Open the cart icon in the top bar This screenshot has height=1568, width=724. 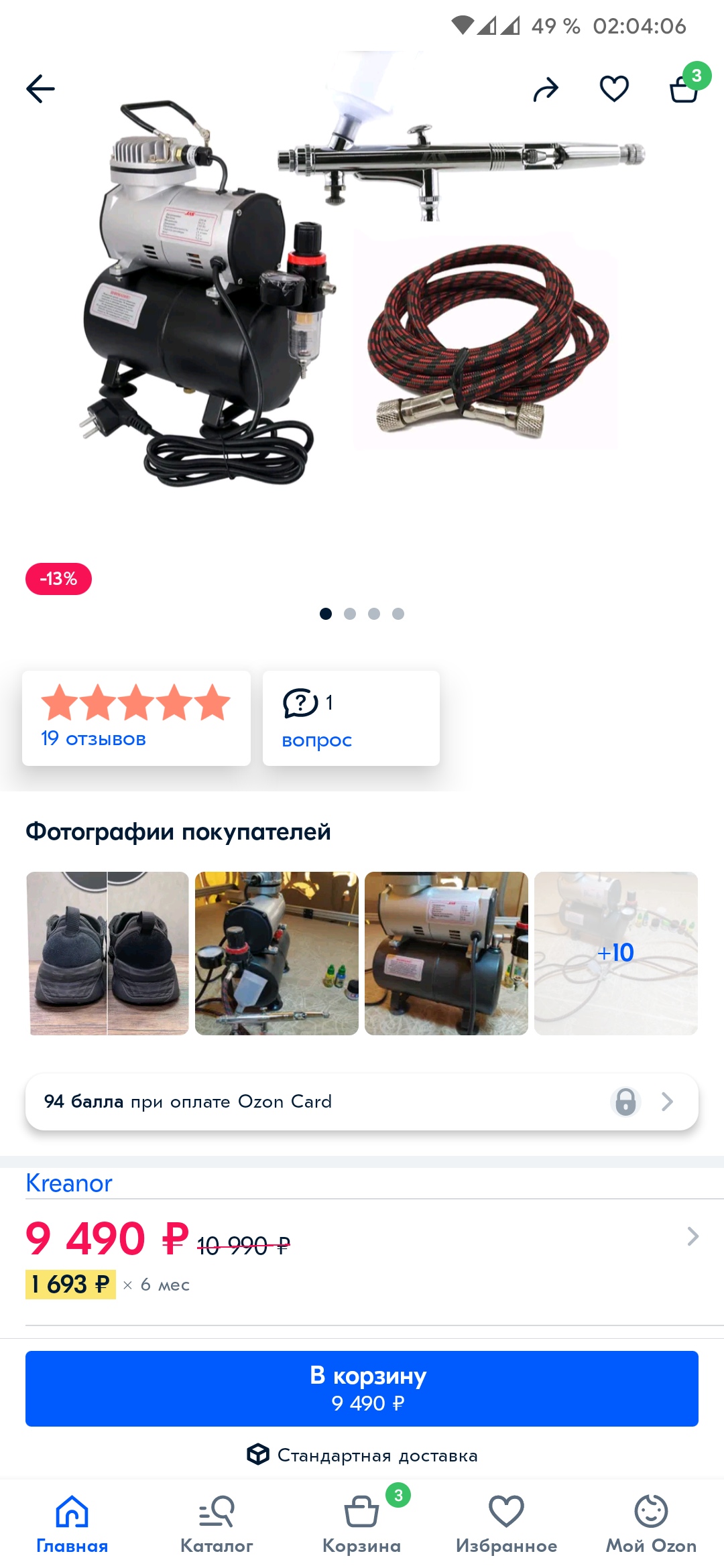[685, 88]
